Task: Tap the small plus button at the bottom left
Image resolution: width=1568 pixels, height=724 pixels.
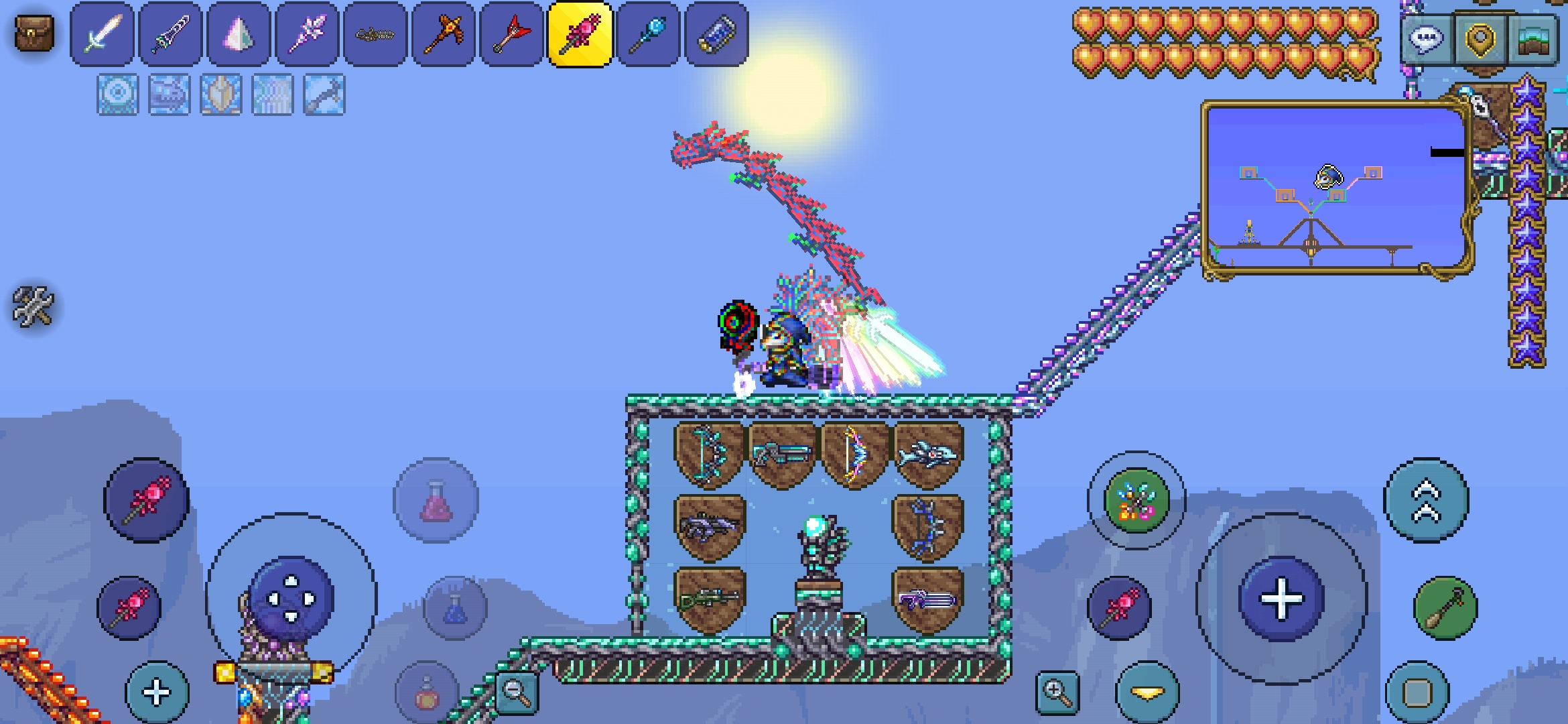Action: tap(157, 692)
